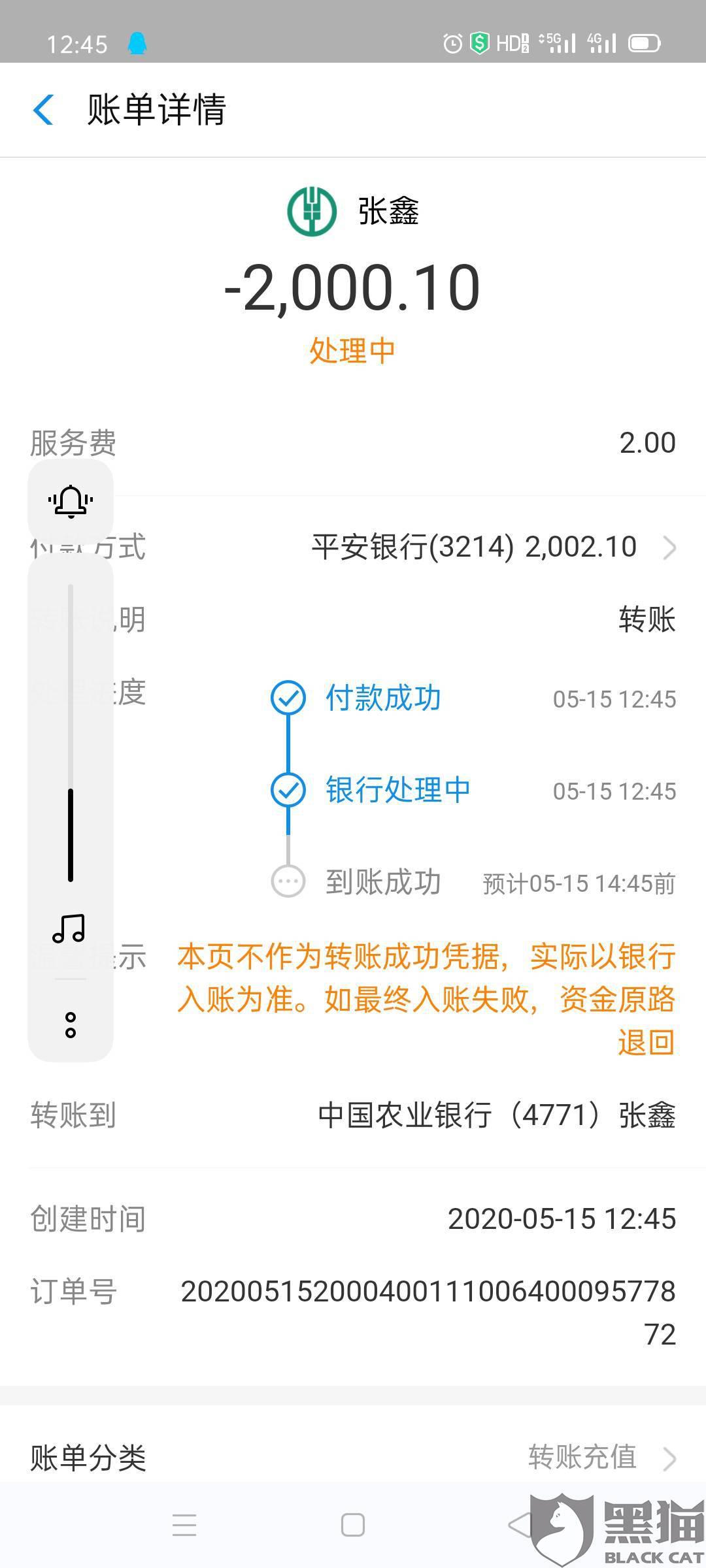Image resolution: width=706 pixels, height=1568 pixels.
Task: Adjust the media volume slider
Action: point(71,733)
